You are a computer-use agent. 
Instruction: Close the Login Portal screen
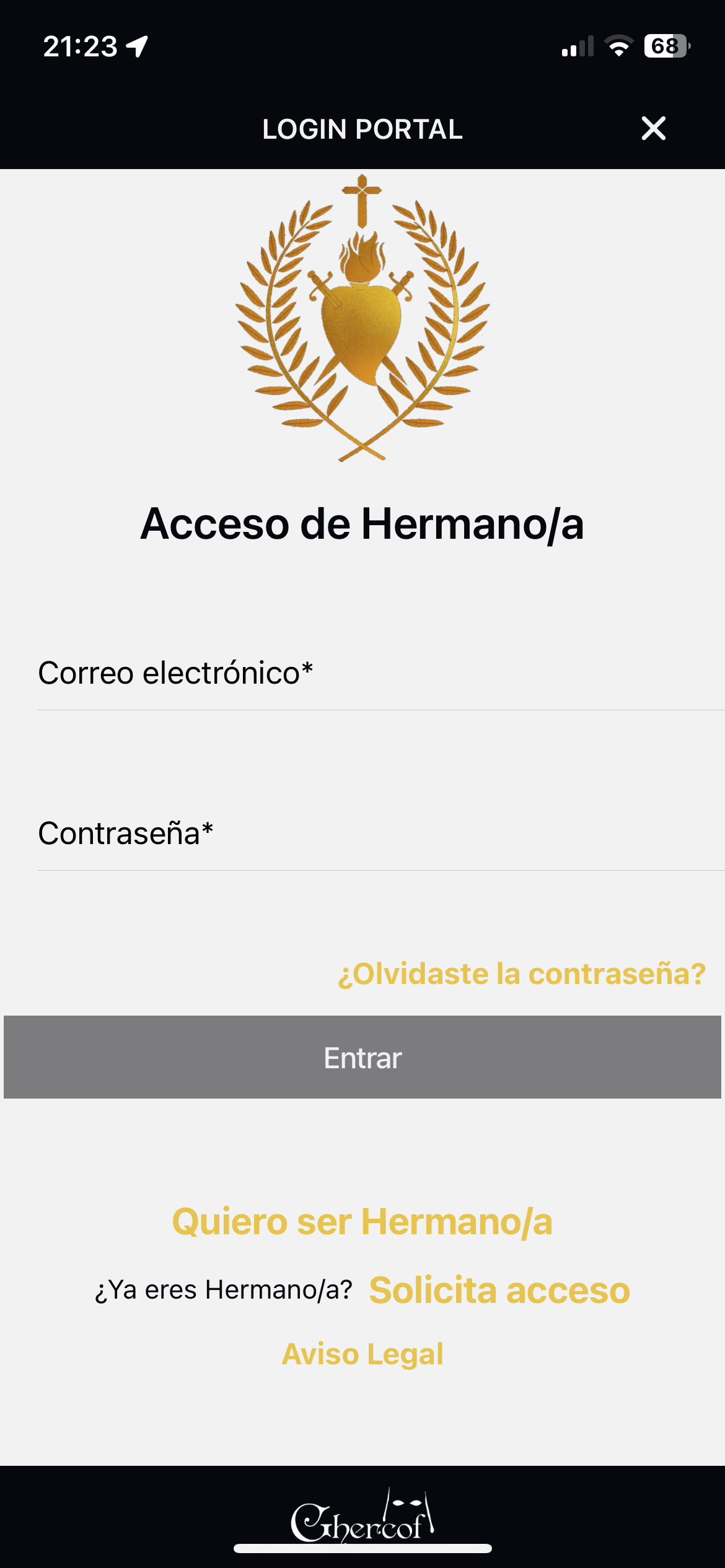pos(653,129)
